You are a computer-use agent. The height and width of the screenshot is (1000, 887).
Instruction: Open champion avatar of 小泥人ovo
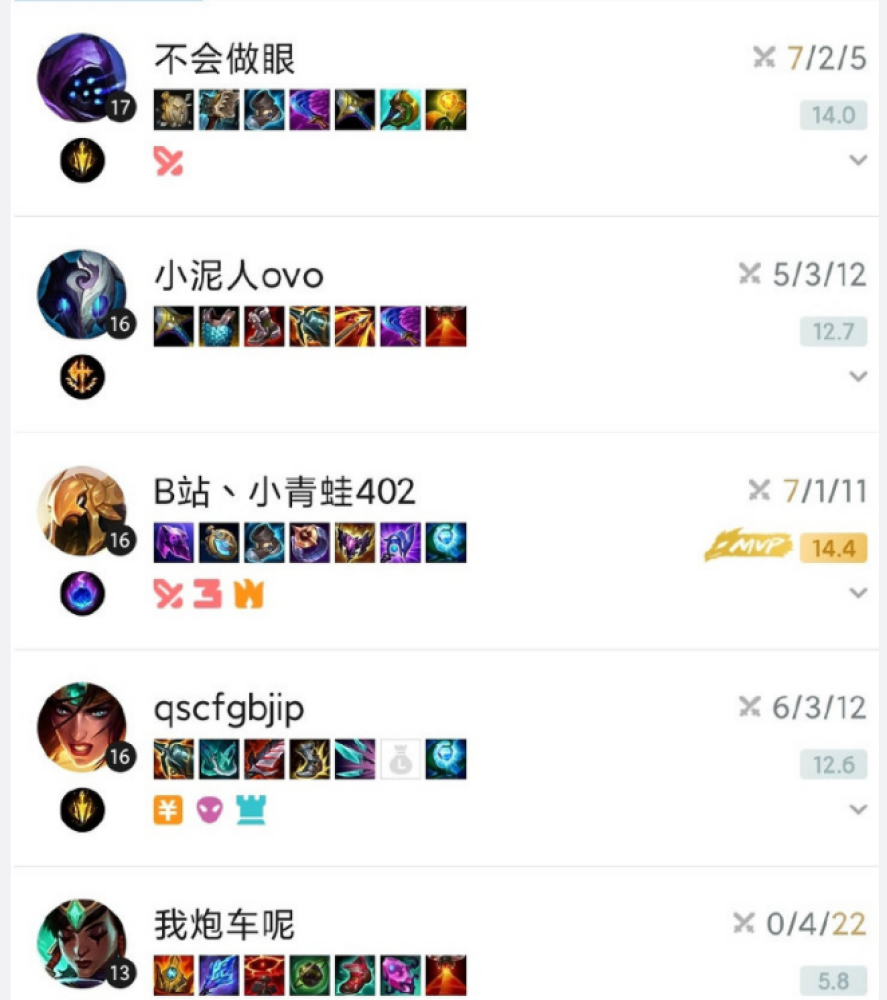click(82, 295)
